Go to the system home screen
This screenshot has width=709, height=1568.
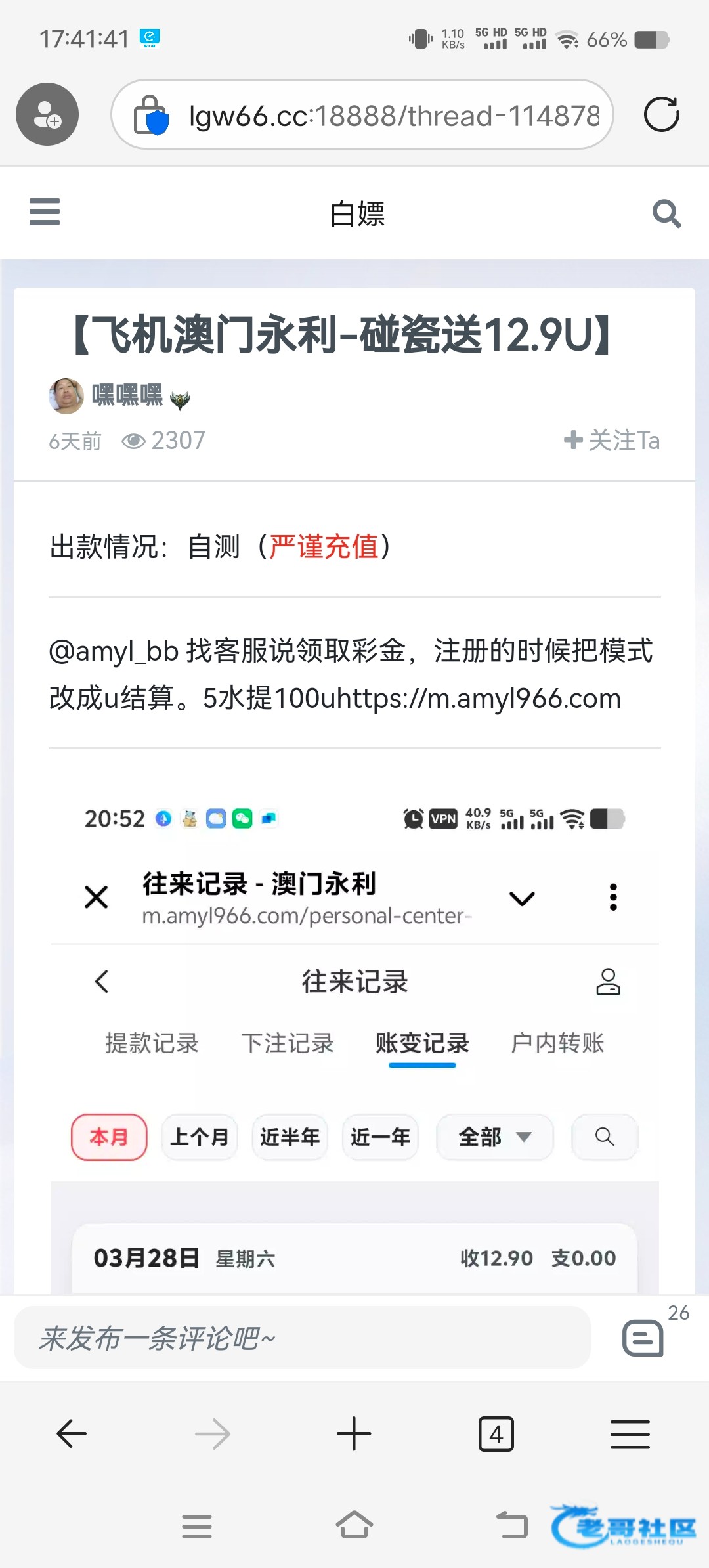(x=354, y=1525)
